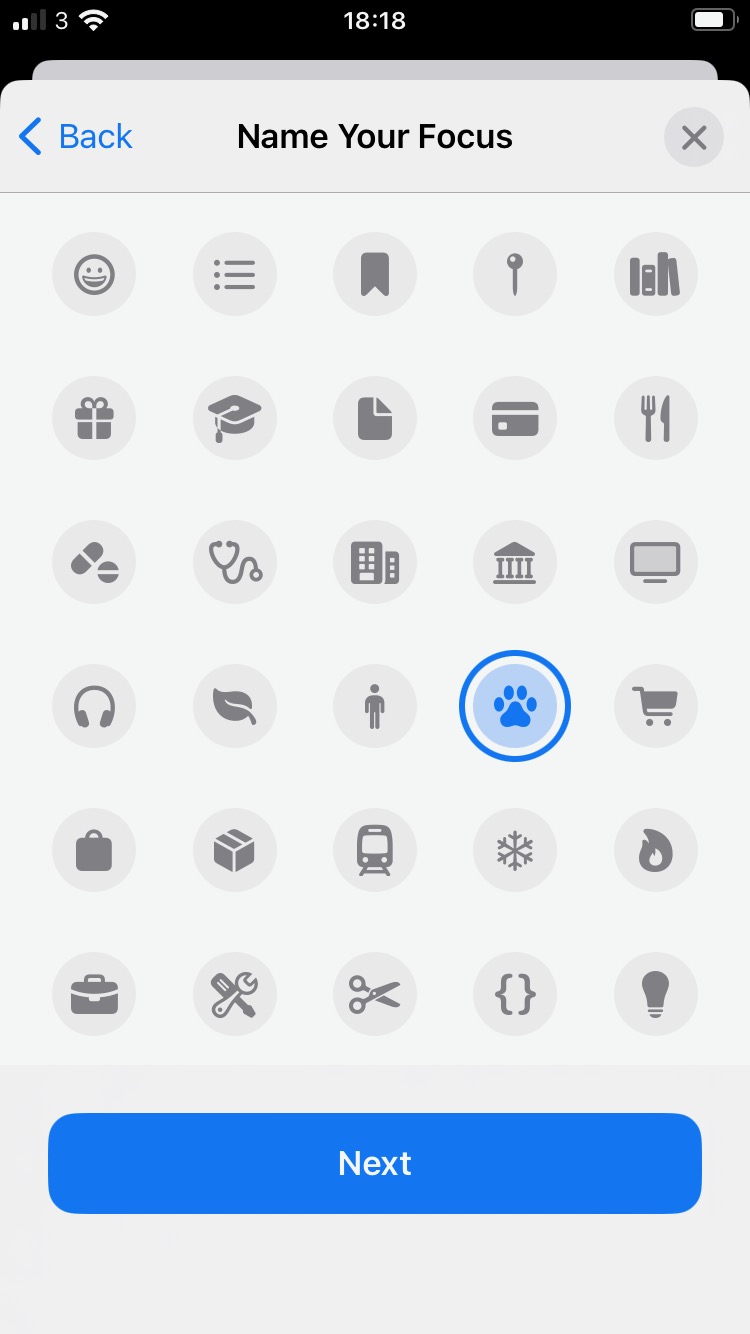Select the bookmark icon

click(375, 274)
